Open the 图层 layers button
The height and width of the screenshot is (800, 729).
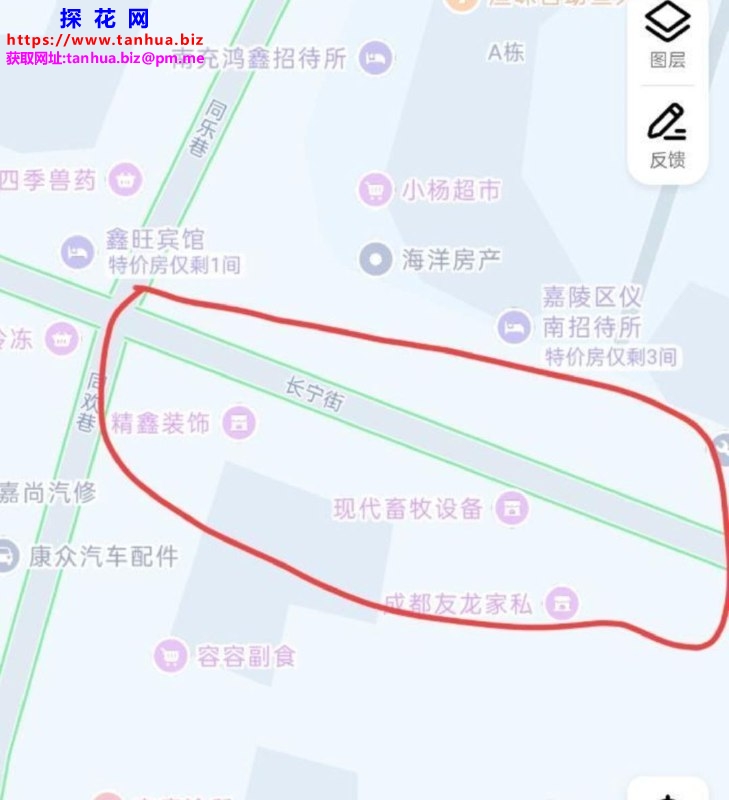[x=667, y=33]
